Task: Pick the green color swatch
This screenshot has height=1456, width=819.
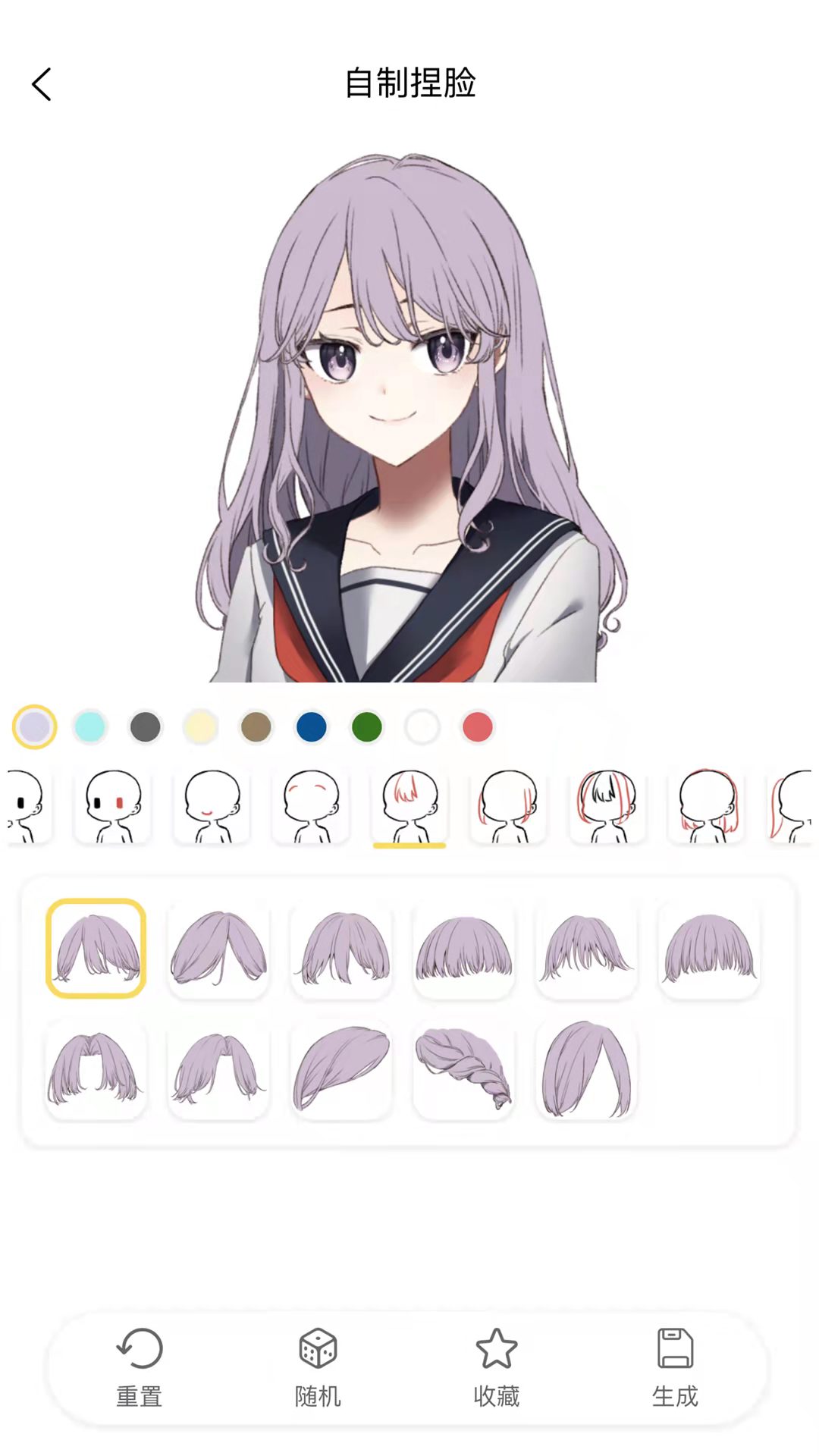Action: [x=367, y=726]
